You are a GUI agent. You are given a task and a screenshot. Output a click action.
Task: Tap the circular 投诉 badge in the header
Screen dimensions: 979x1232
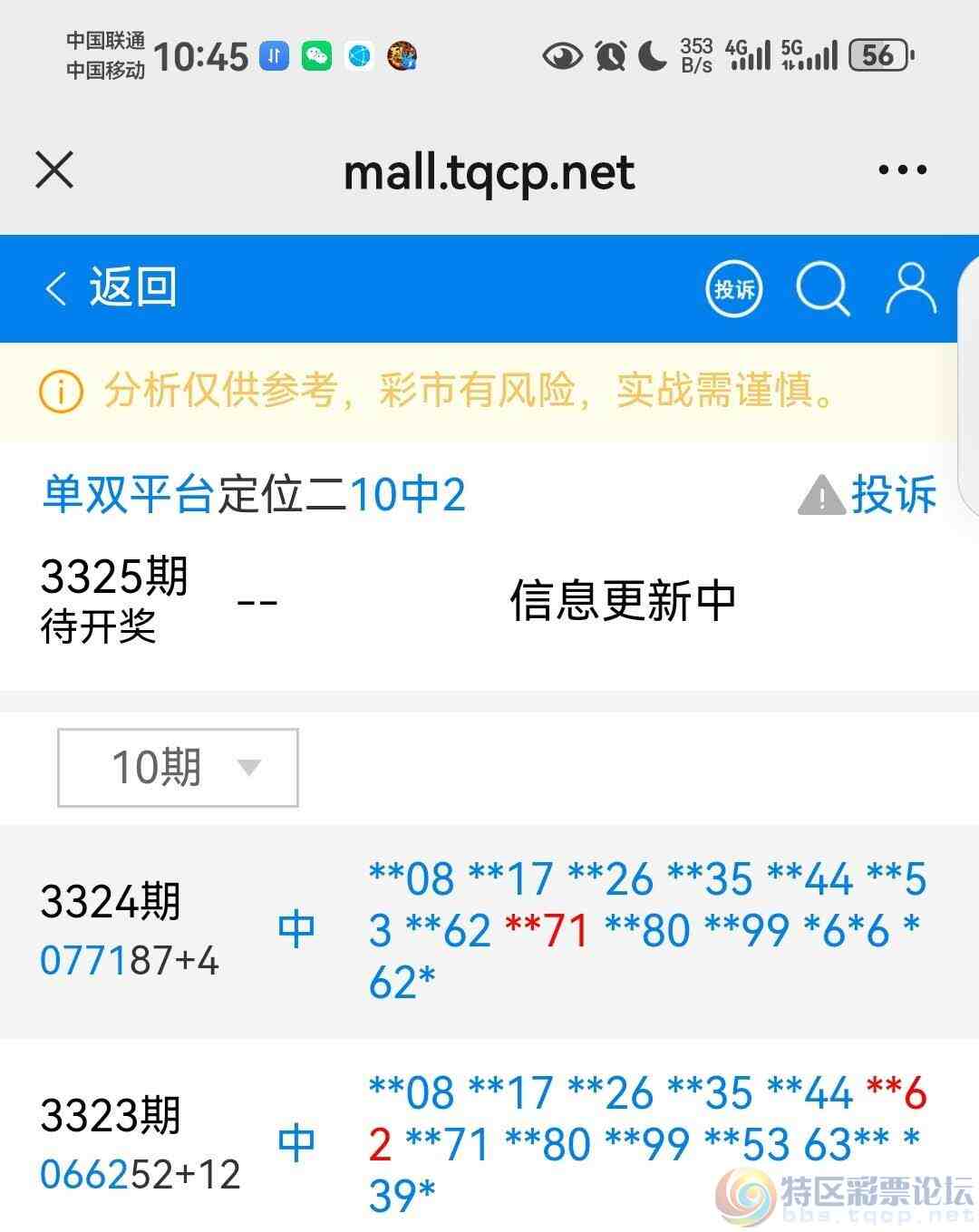click(732, 288)
